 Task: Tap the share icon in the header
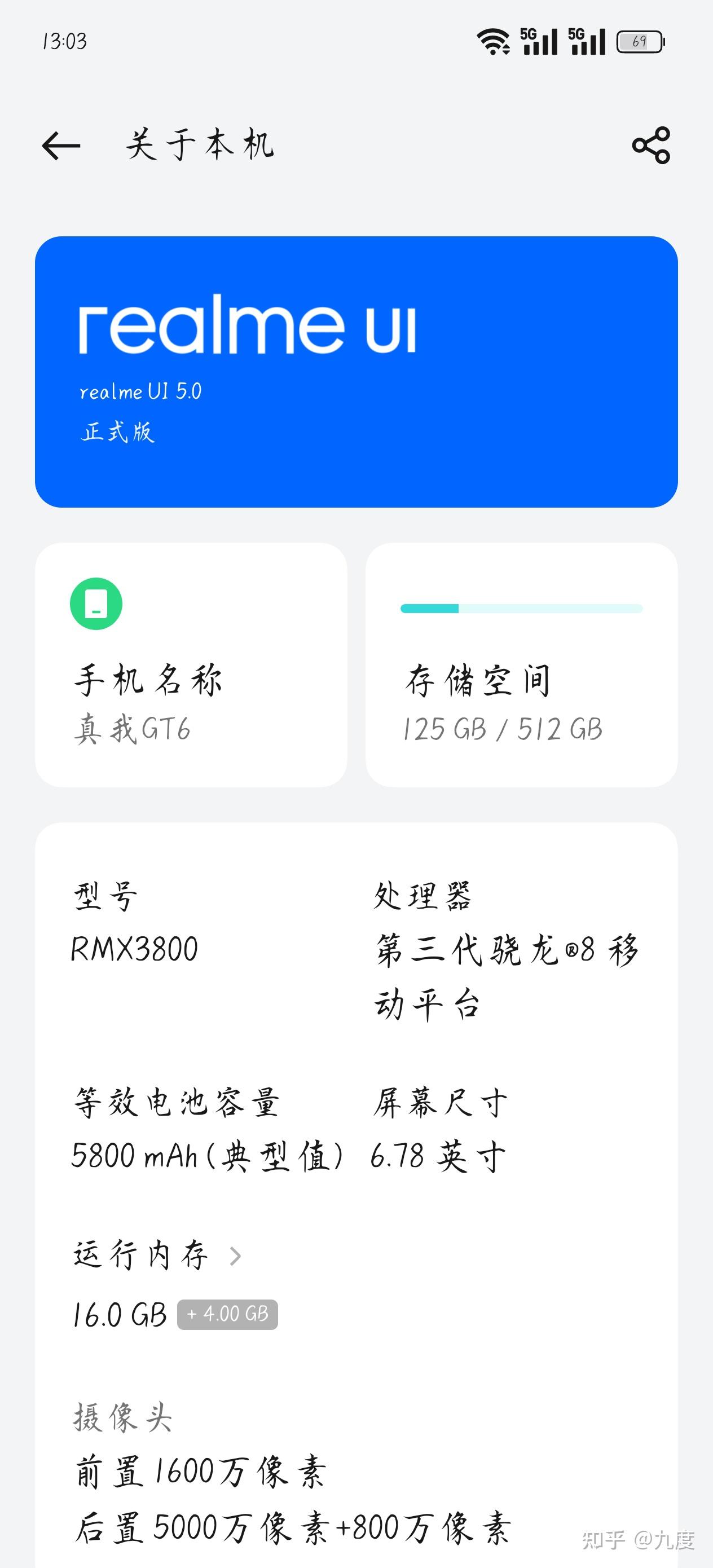651,146
